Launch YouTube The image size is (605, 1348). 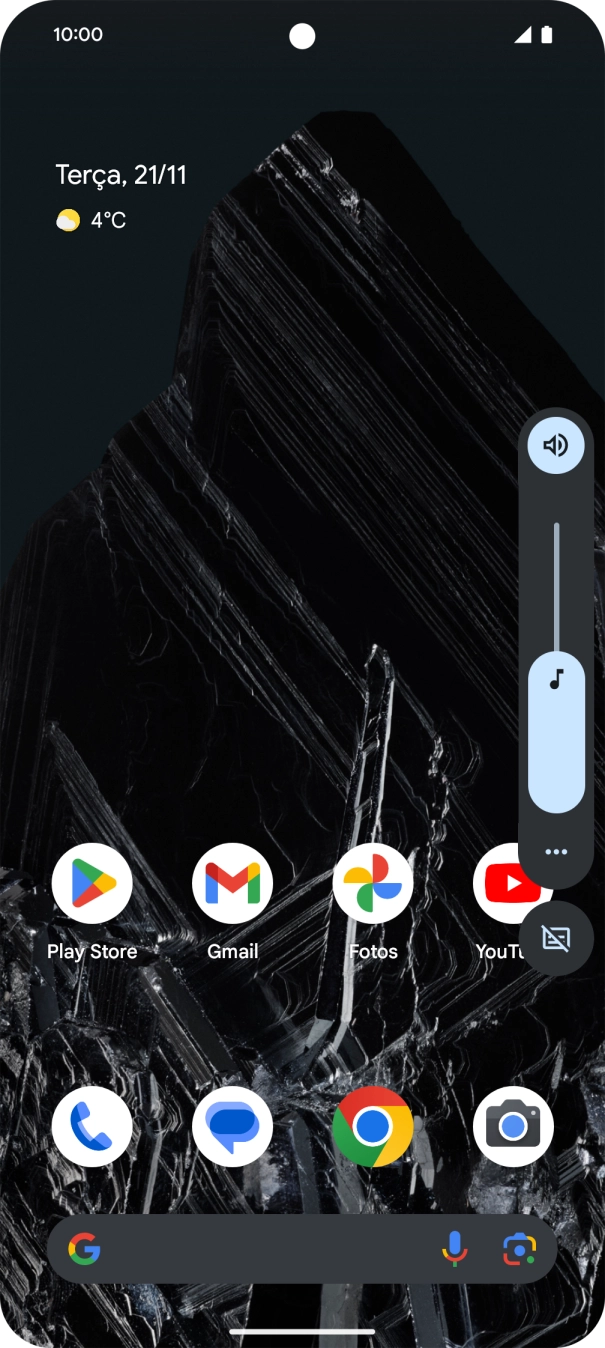point(497,883)
